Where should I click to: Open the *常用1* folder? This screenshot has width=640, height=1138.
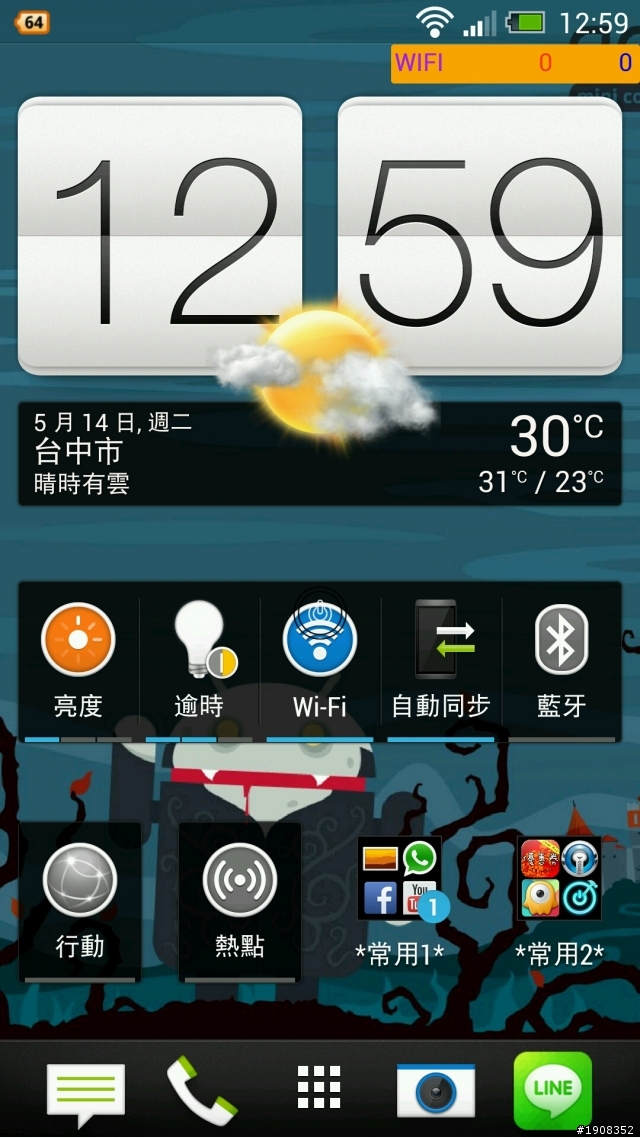(x=400, y=880)
